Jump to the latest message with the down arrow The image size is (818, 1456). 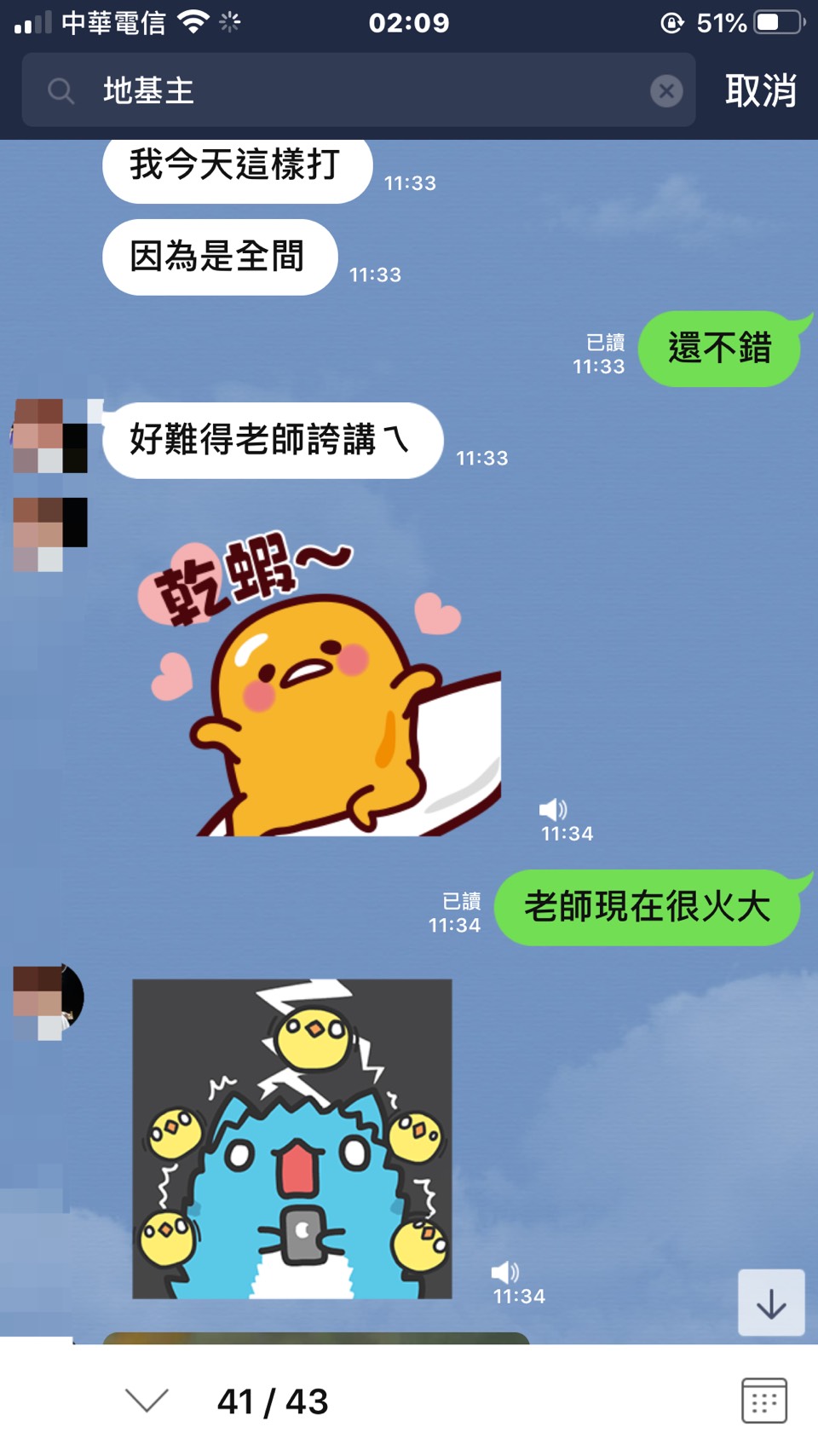[771, 1303]
